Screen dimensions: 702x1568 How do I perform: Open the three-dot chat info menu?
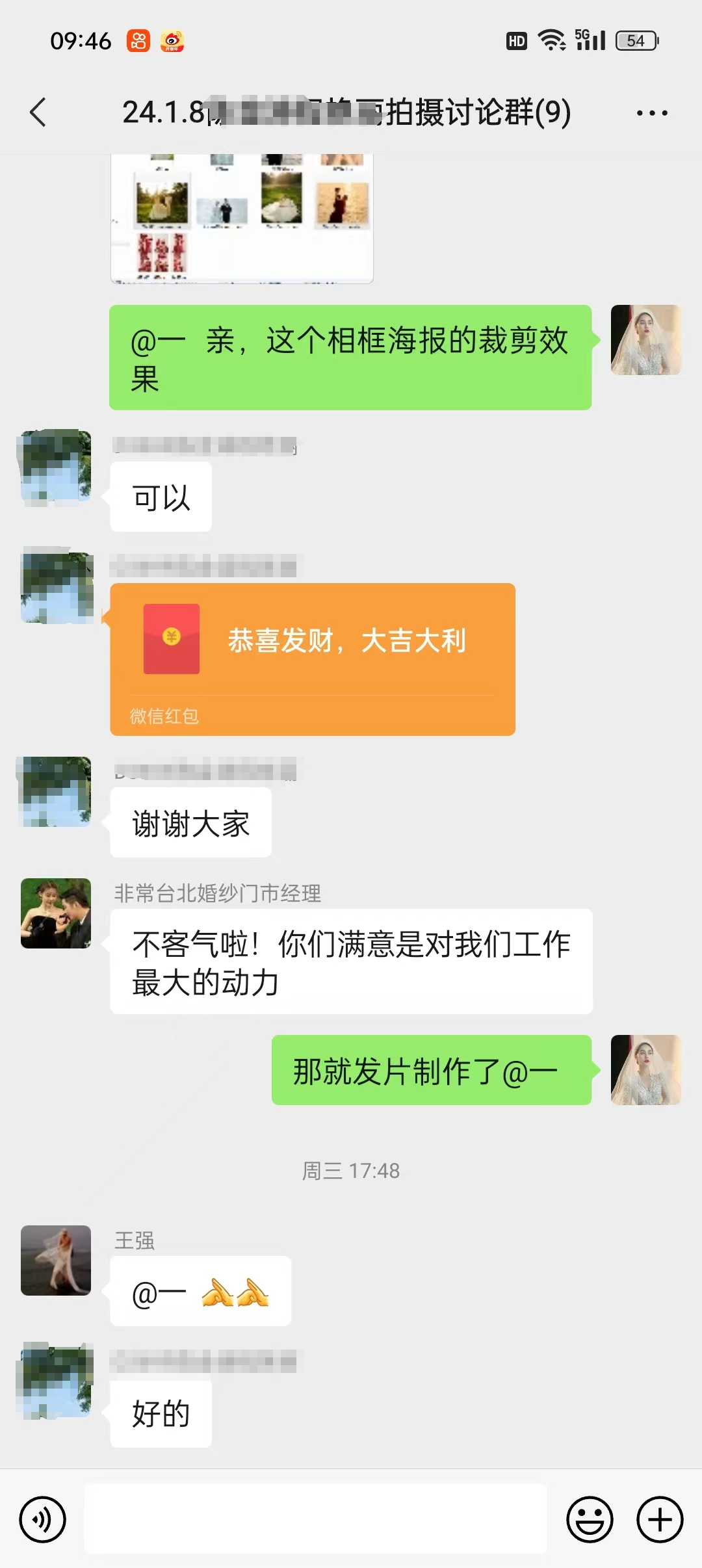click(652, 113)
